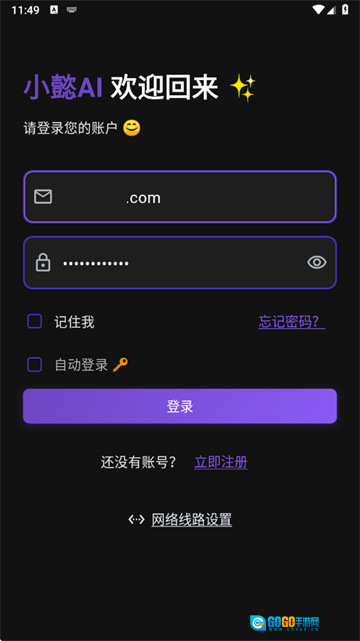Enable the 自动登录 checkbox
The width and height of the screenshot is (360, 641).
tap(35, 364)
